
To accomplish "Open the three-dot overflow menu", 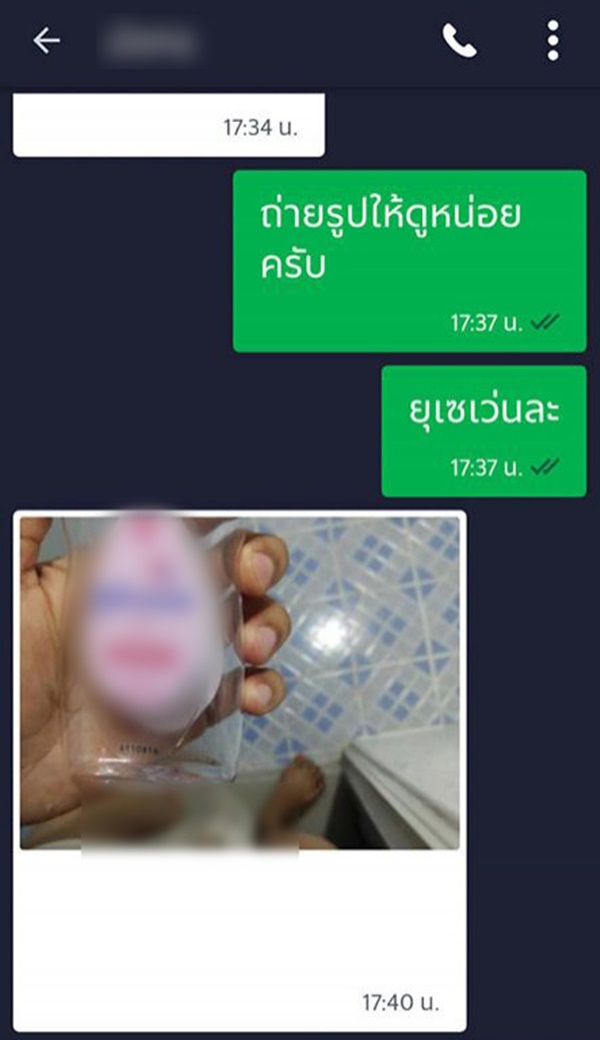I will pyautogui.click(x=553, y=41).
